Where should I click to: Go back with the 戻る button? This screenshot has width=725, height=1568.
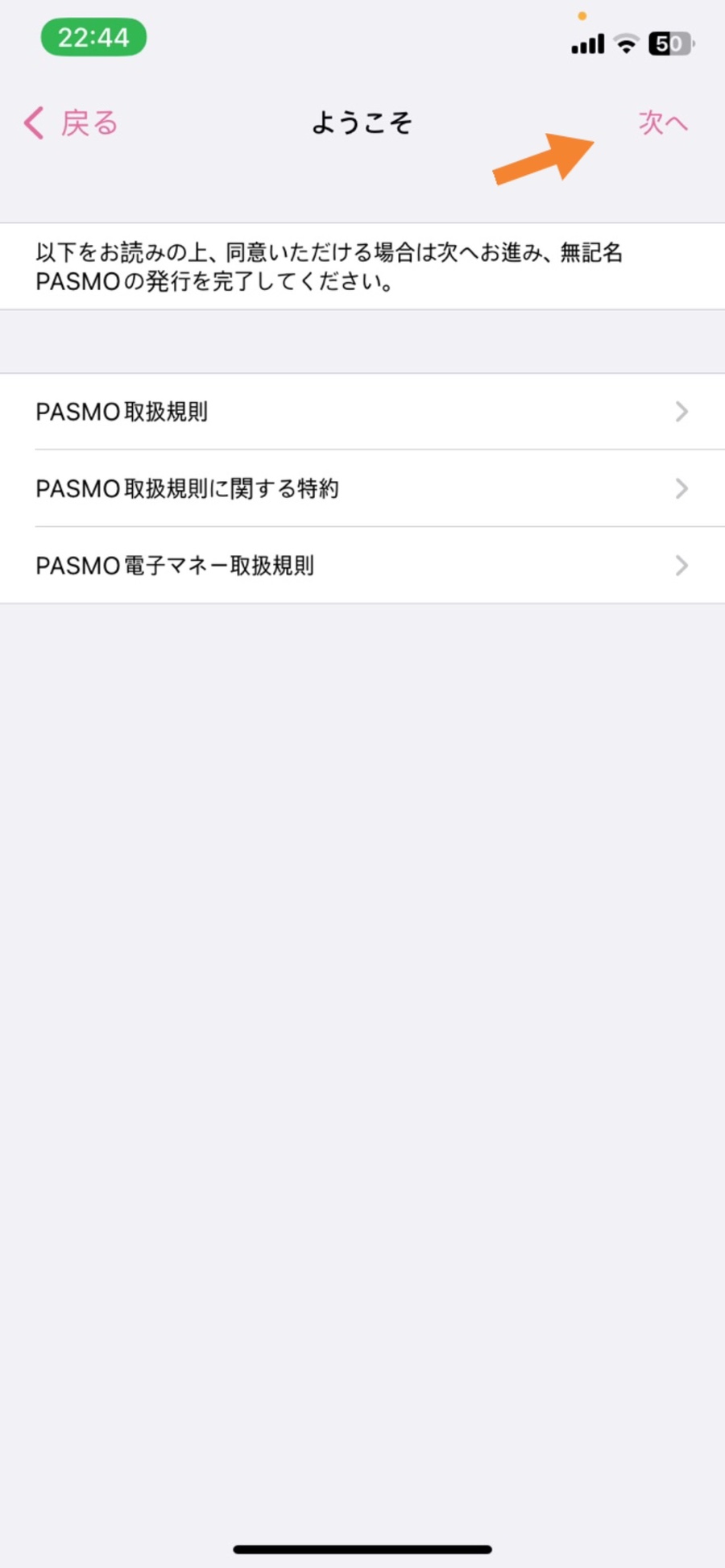pos(71,123)
